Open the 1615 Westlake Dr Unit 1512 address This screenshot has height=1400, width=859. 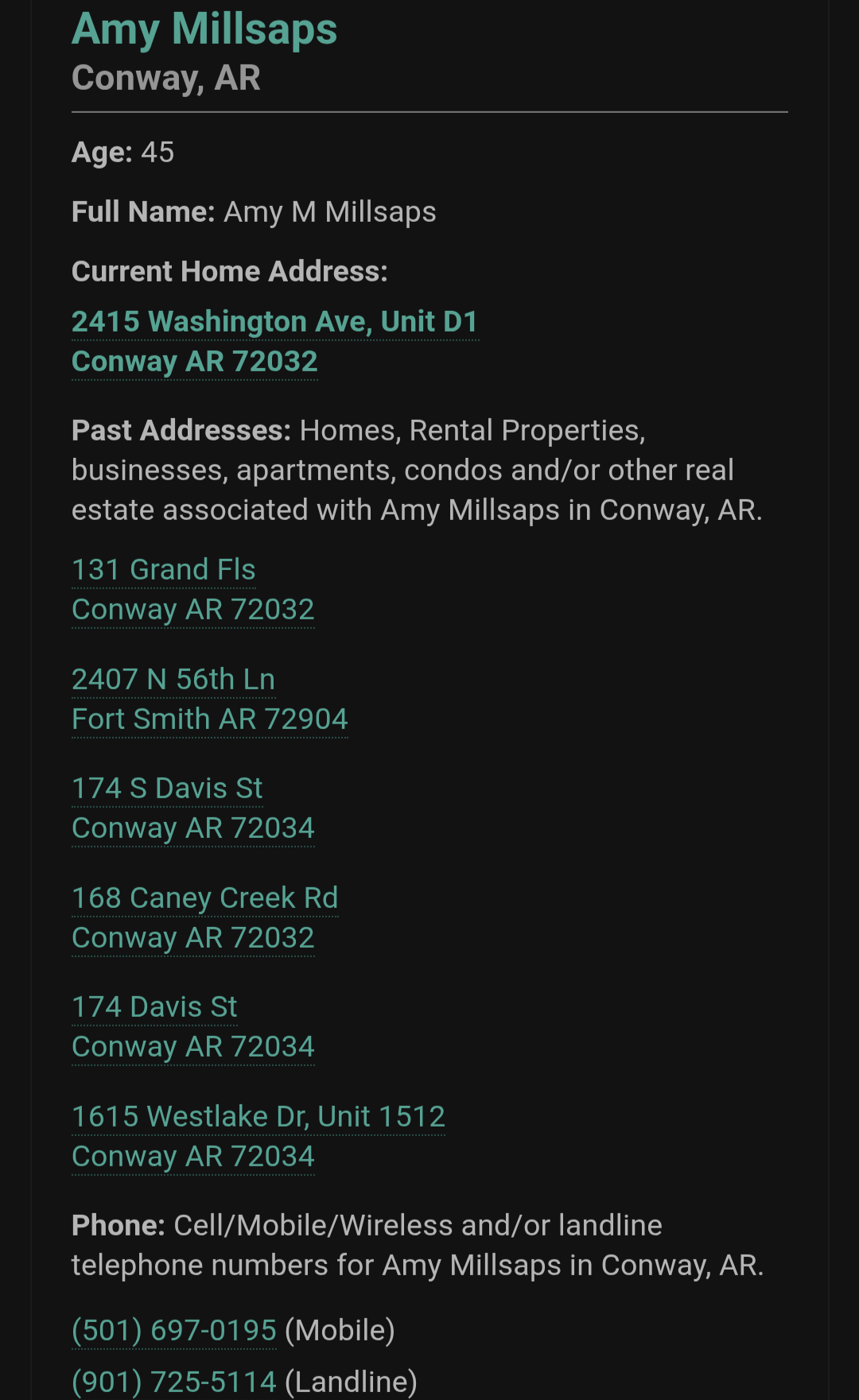point(258,1117)
